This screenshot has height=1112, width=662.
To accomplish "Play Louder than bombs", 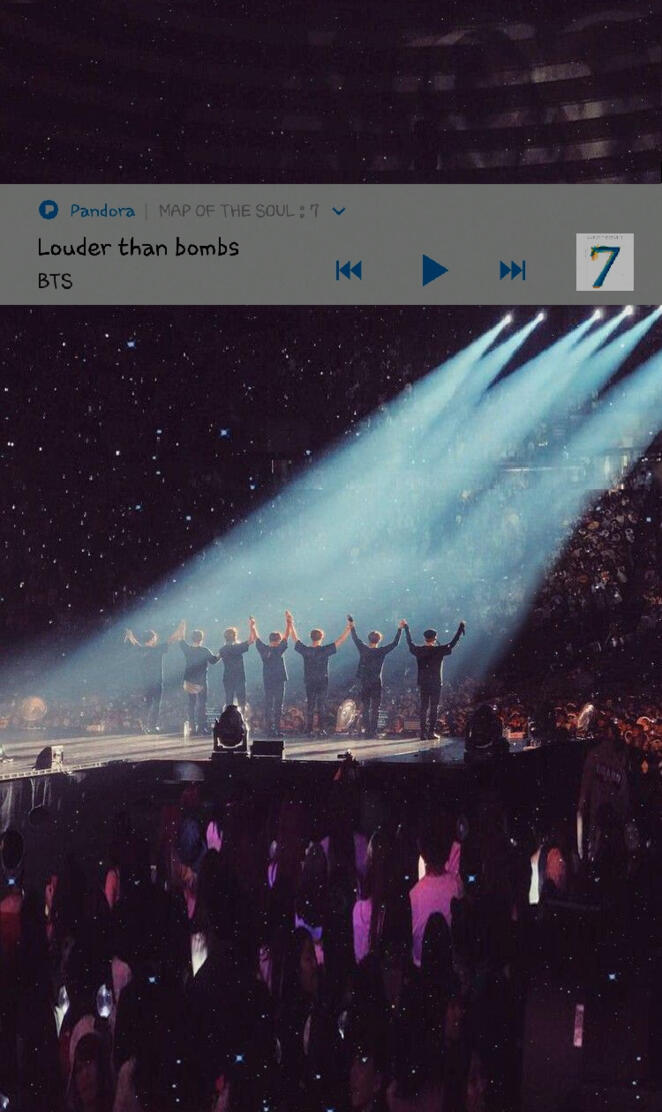I will tap(433, 270).
